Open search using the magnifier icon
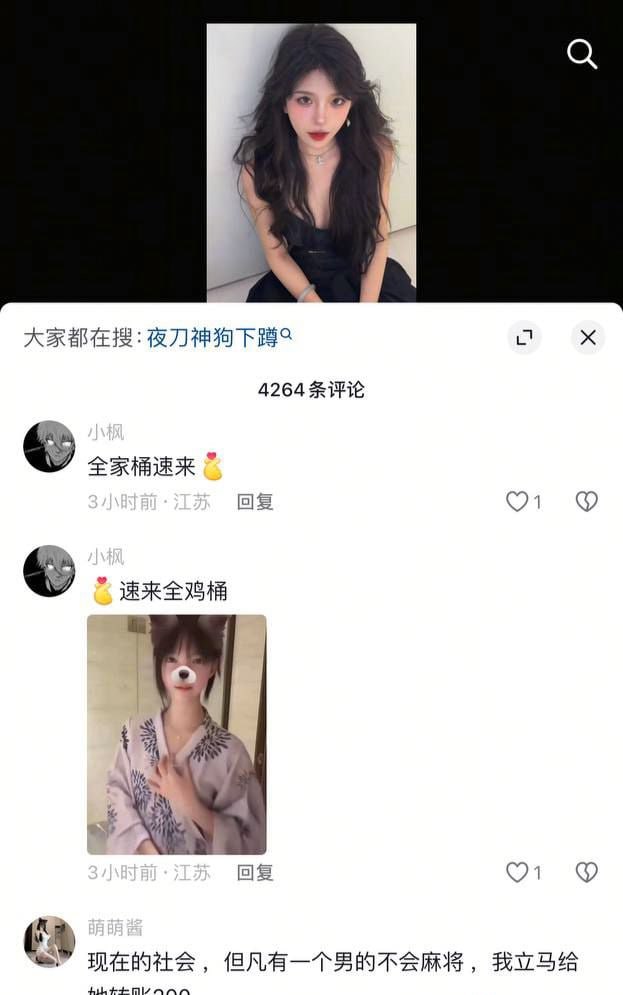Screen dimensions: 623x995 tap(582, 54)
